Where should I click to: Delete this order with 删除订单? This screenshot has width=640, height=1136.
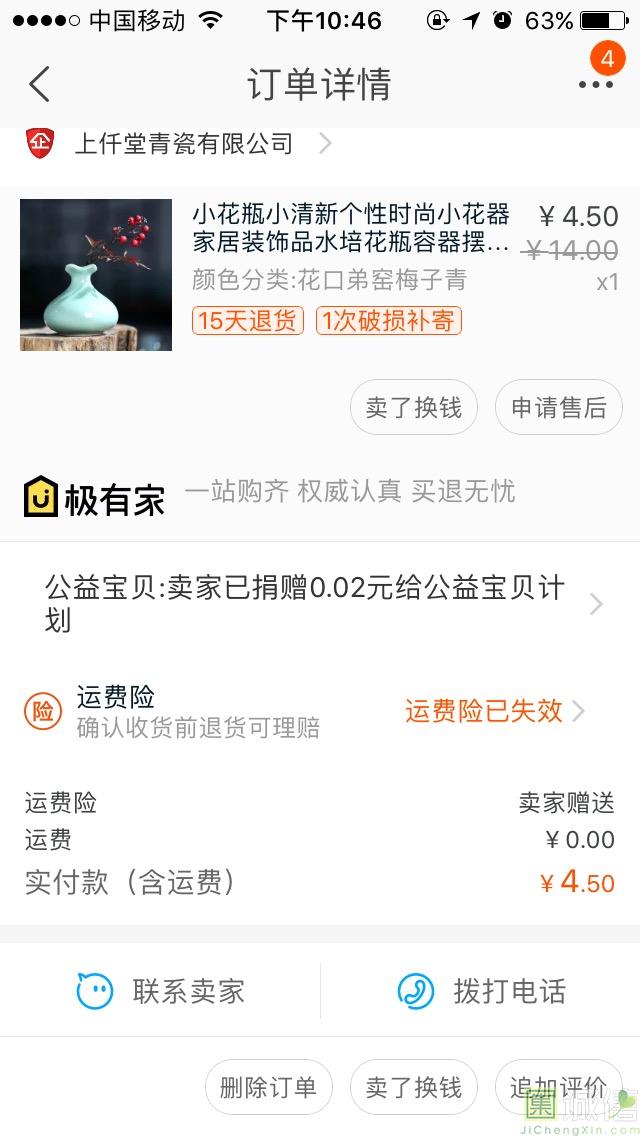(268, 1087)
